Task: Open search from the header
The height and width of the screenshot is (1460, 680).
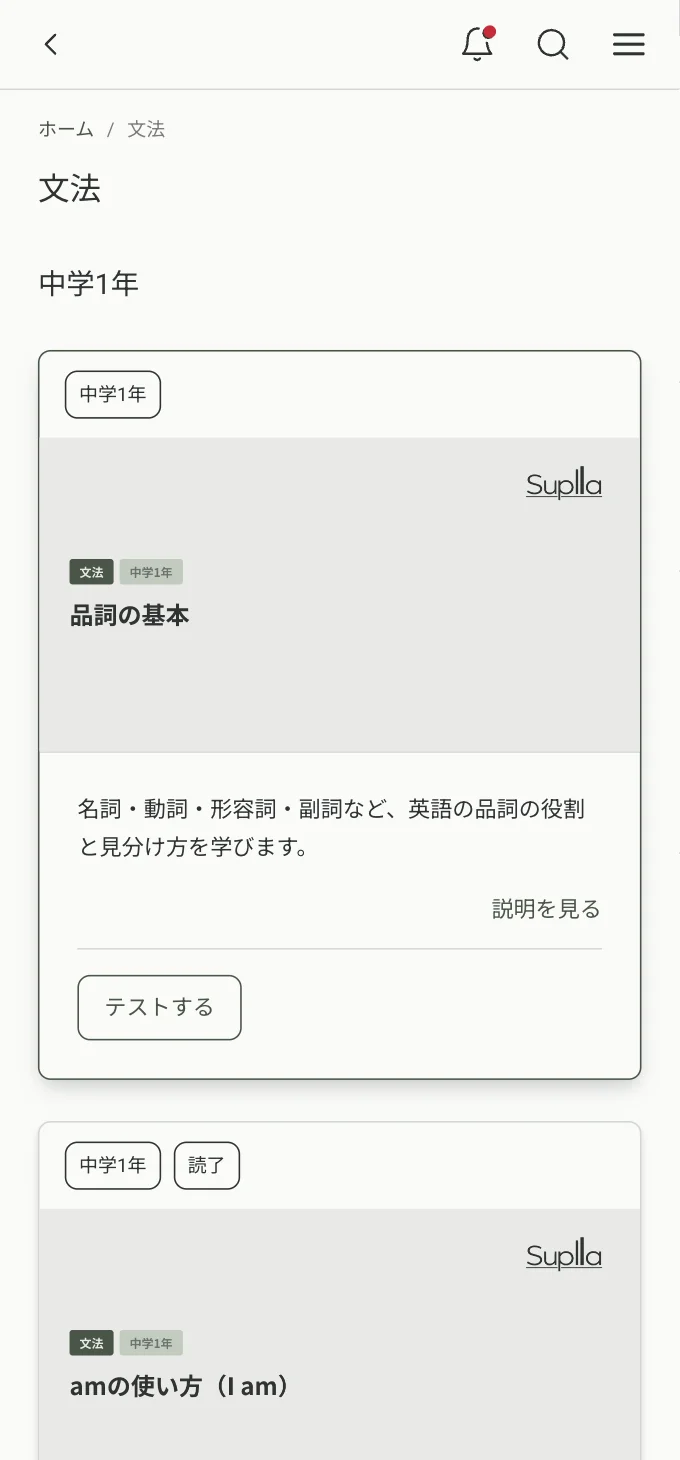Action: (552, 44)
